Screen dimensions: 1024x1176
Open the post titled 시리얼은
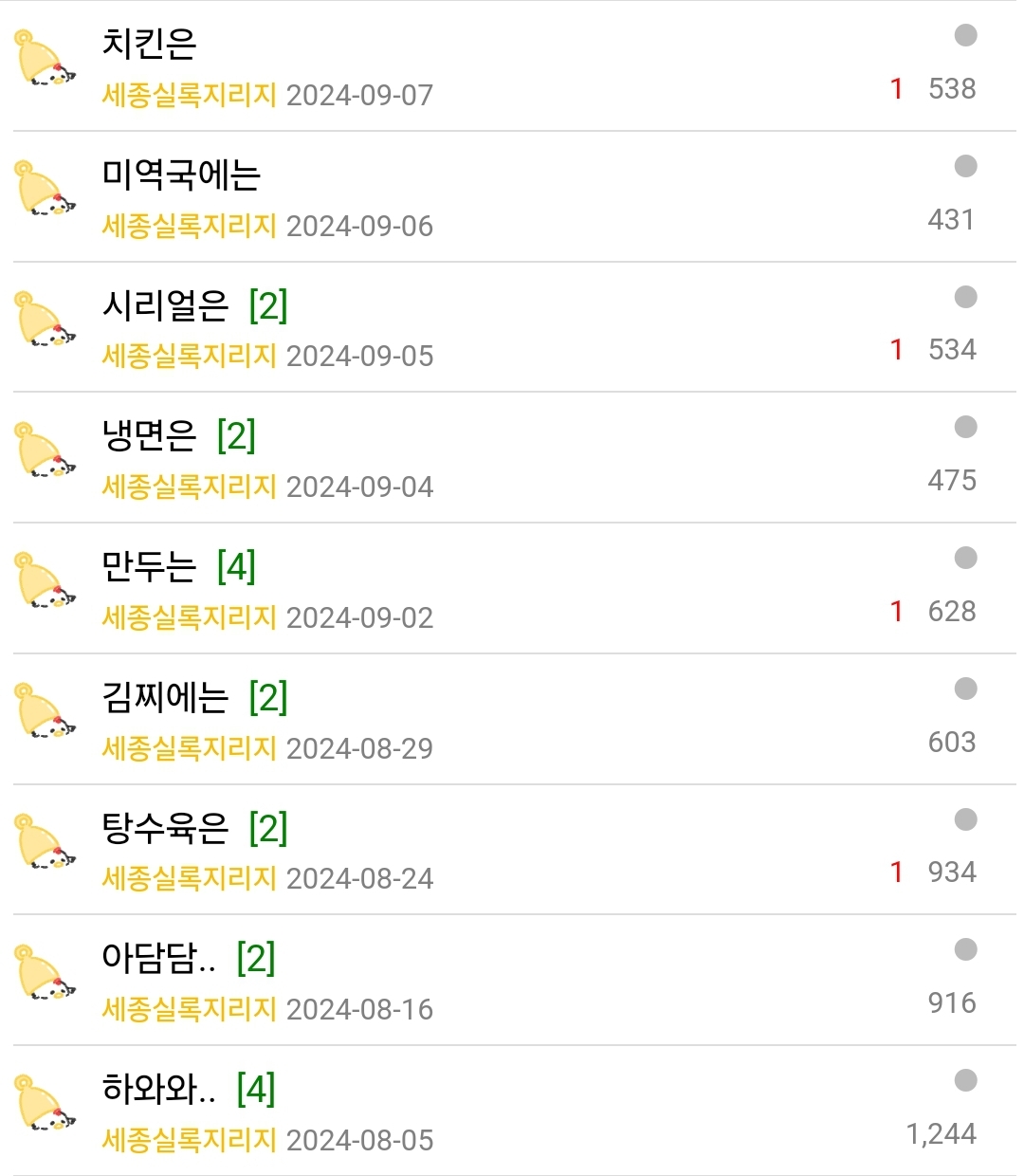pos(165,305)
